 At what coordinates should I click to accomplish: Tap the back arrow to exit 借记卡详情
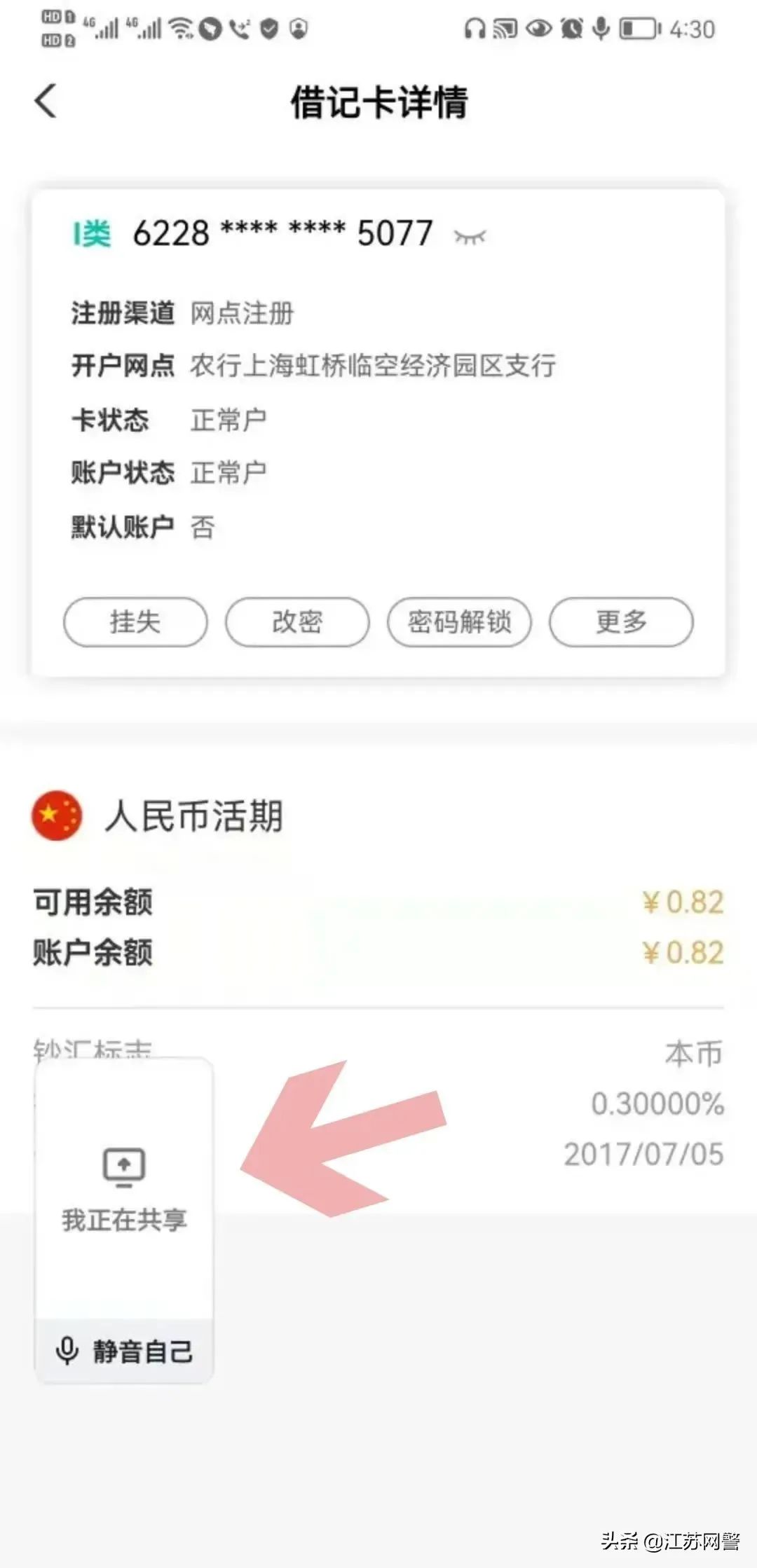46,102
